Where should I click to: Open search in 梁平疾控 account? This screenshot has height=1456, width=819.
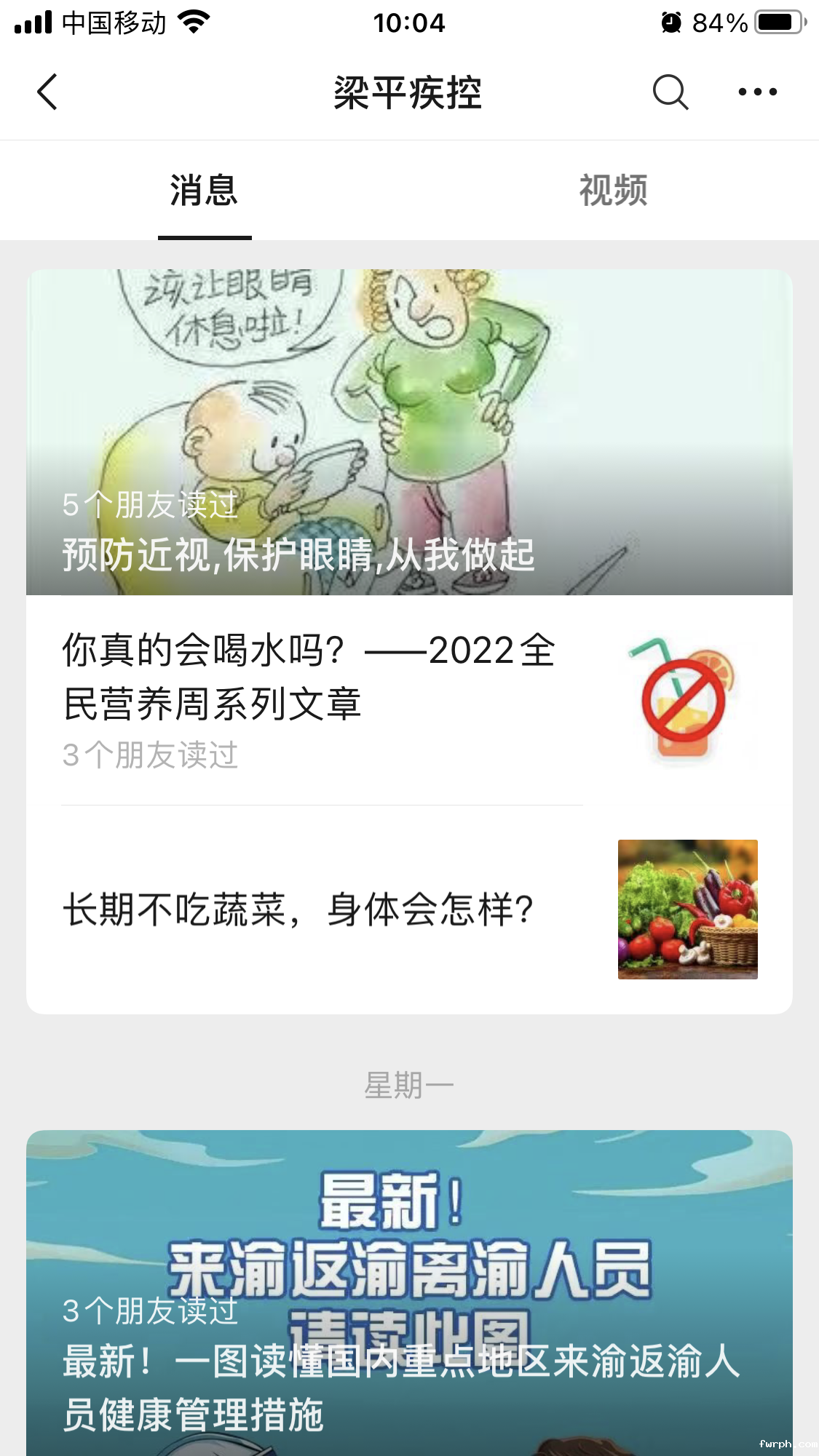(670, 92)
